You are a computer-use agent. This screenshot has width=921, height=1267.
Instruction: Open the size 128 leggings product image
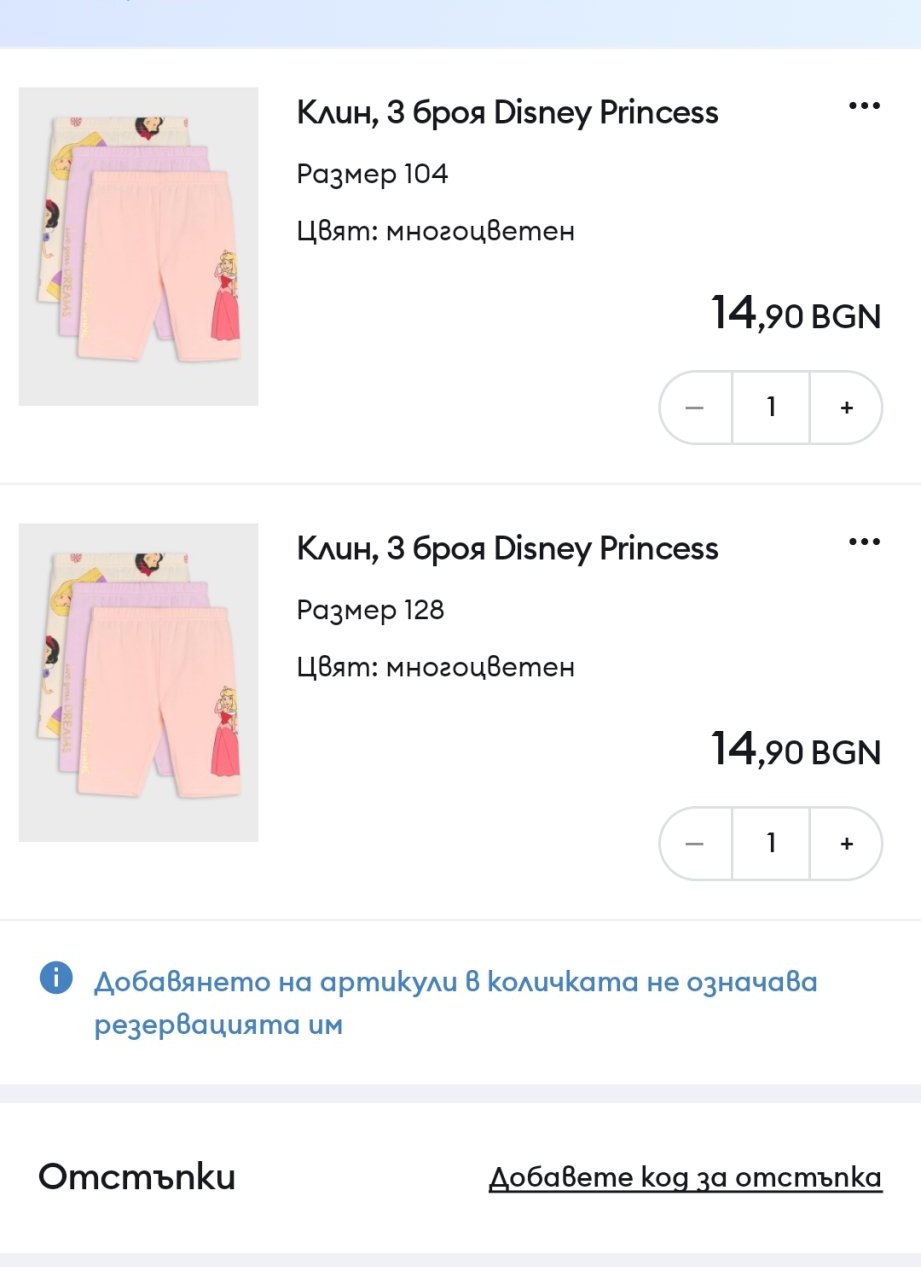pos(139,682)
